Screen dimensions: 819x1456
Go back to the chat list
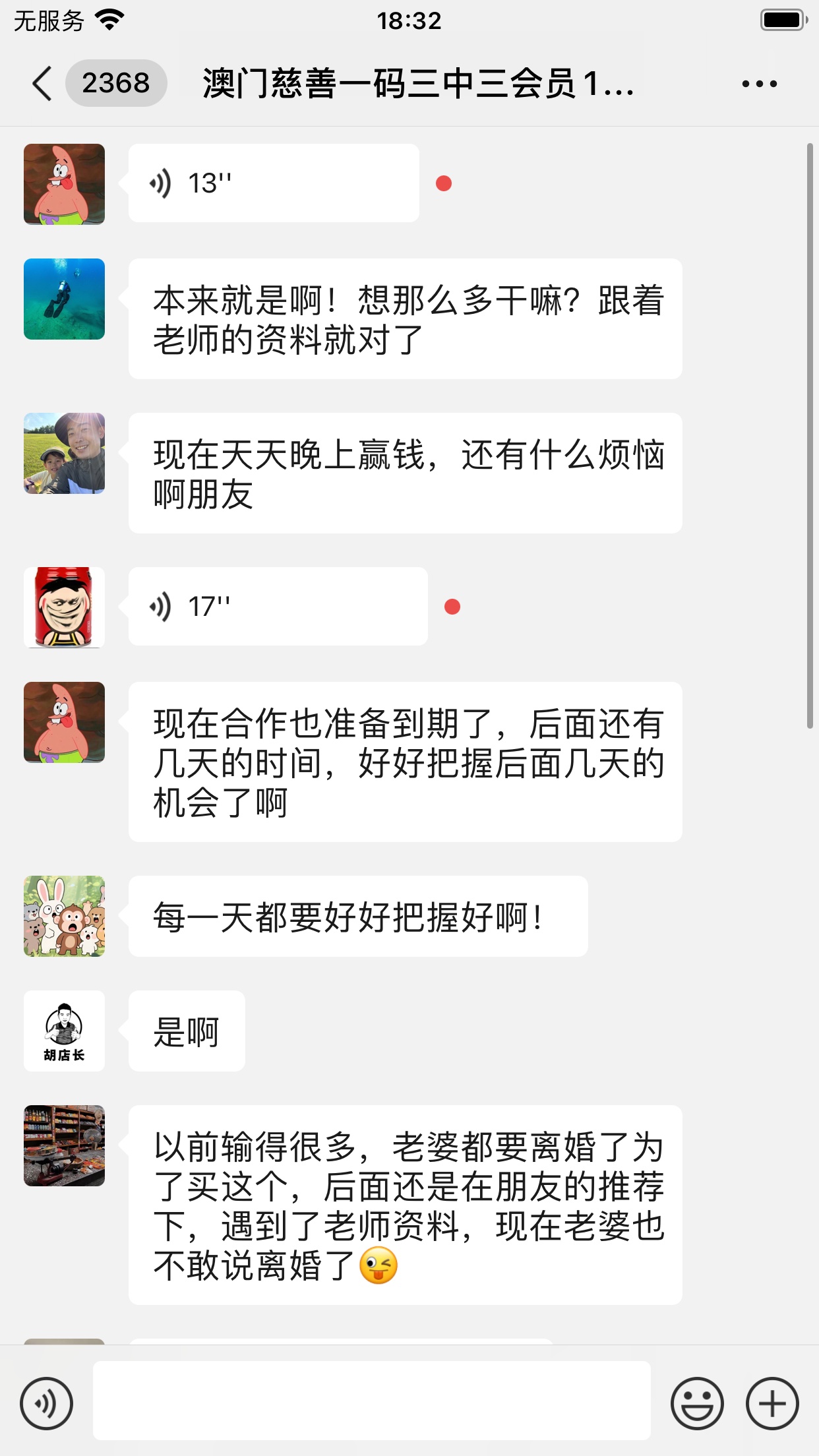point(42,84)
